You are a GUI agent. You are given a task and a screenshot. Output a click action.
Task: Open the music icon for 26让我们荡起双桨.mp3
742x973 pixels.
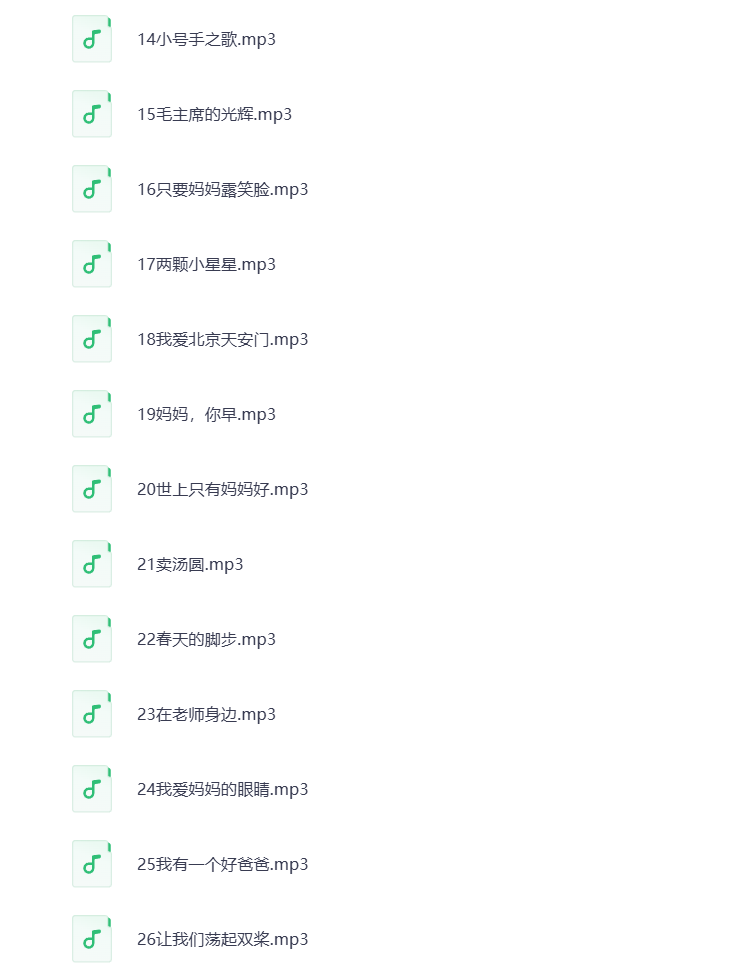(x=91, y=938)
